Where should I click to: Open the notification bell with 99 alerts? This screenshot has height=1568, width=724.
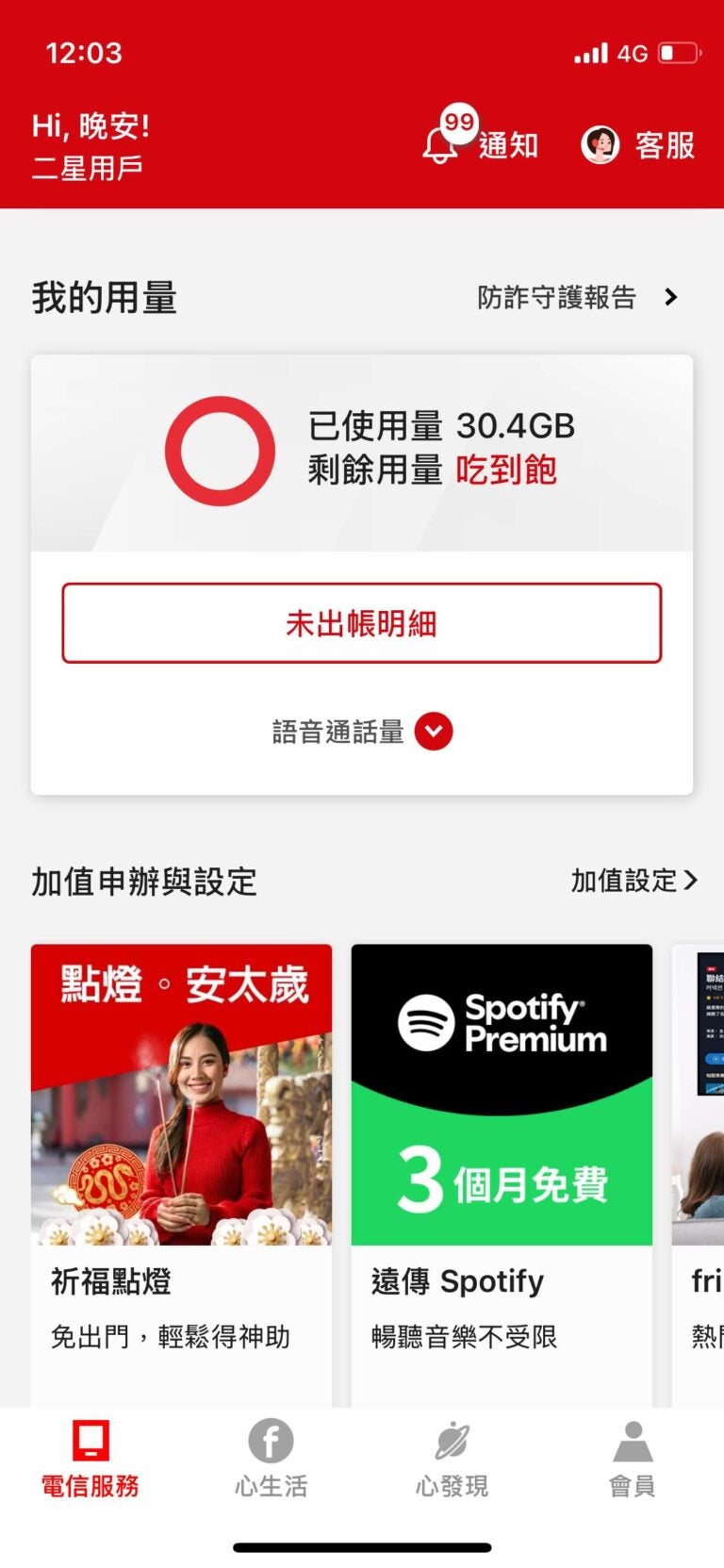coord(439,141)
